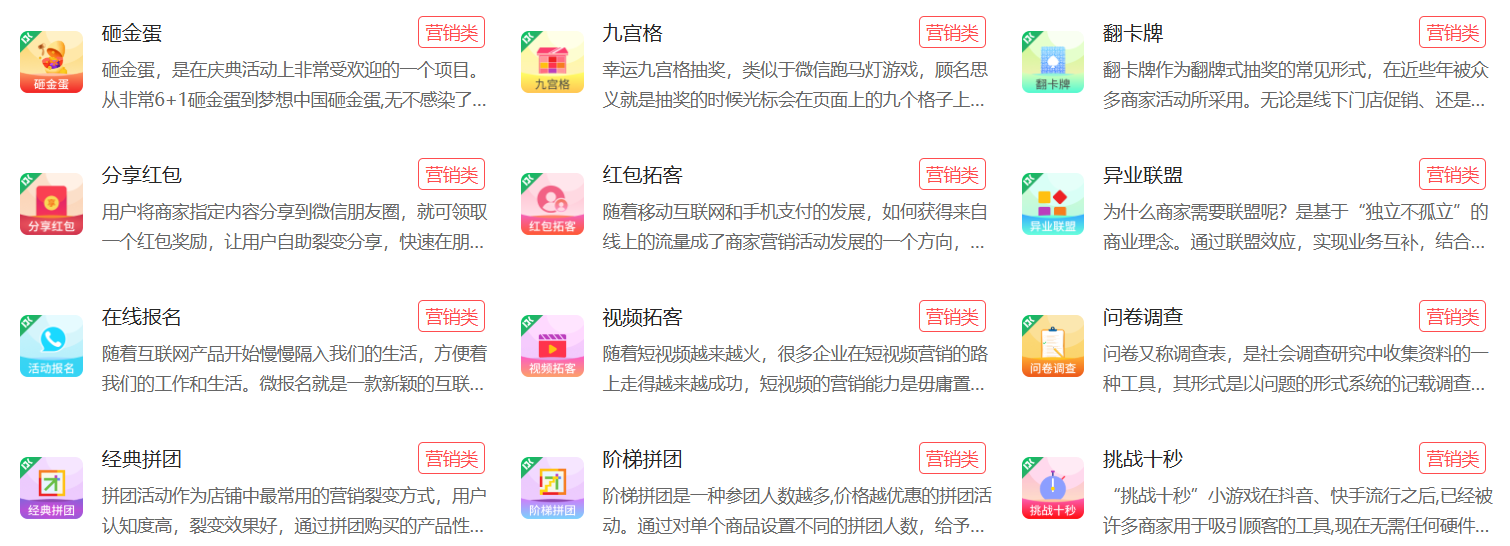The height and width of the screenshot is (546, 1510).
Task: Select the 经典拼团 card
Action: 142,459
